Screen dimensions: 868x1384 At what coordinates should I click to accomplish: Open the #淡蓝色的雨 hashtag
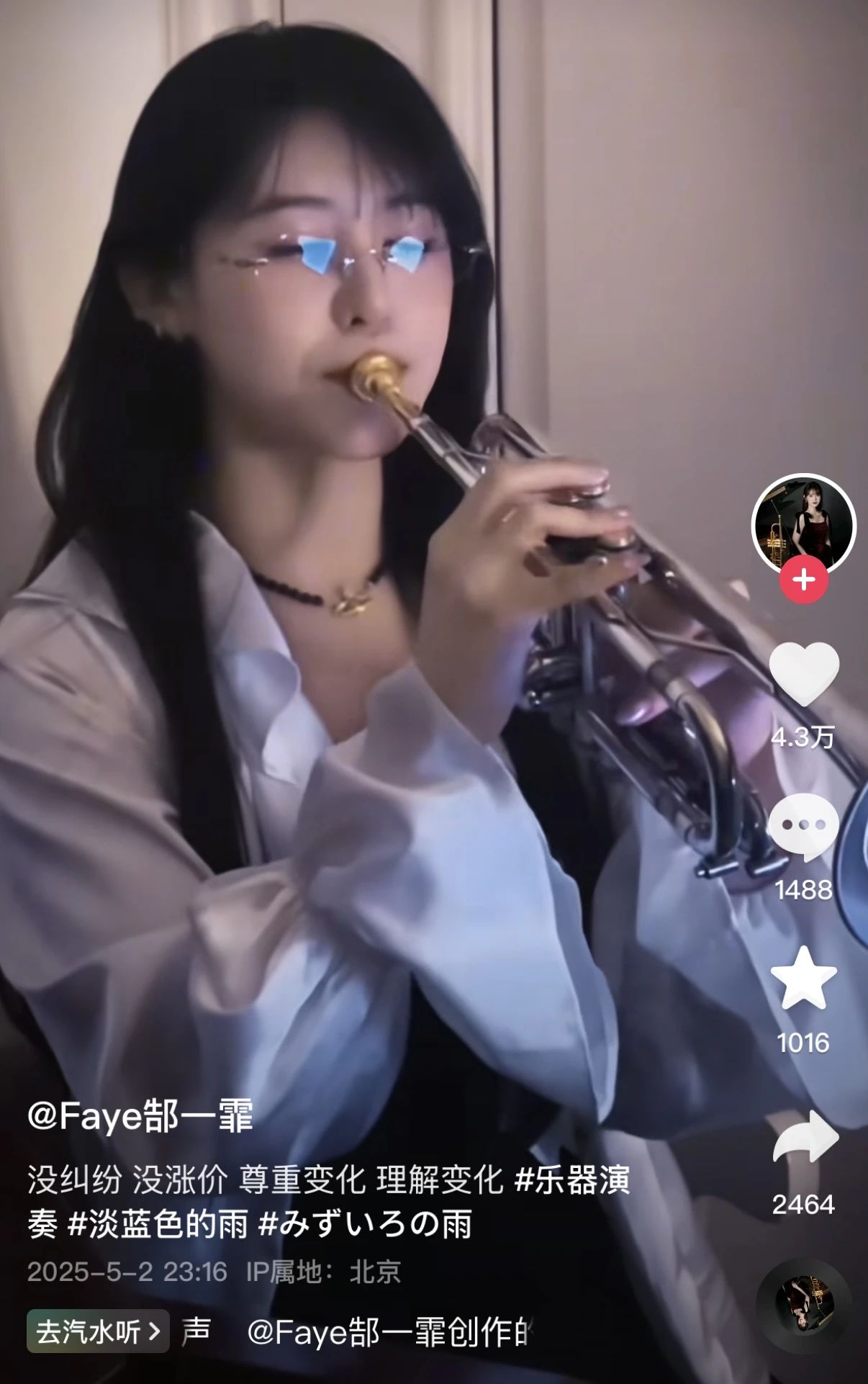158,1224
